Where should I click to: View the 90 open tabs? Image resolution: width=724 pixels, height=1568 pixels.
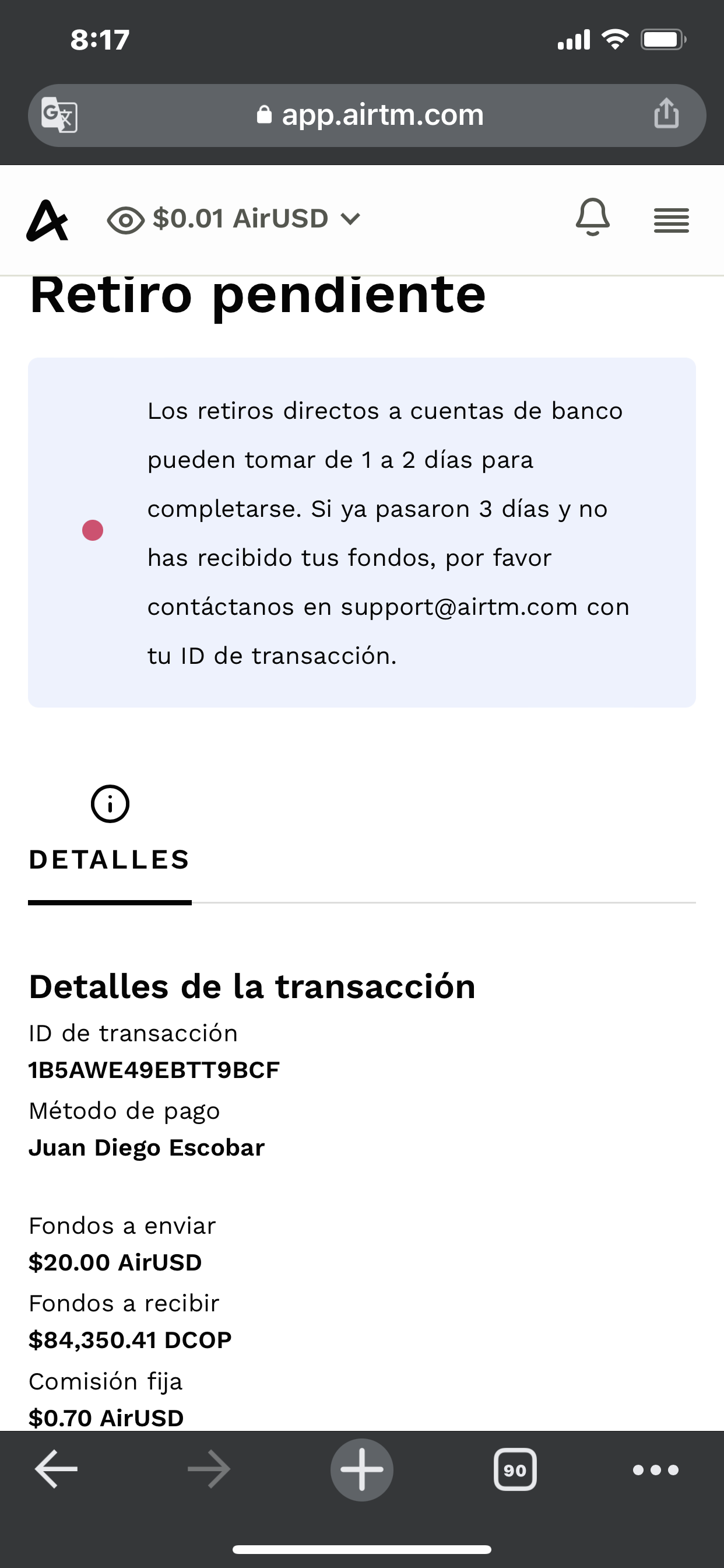(x=515, y=1469)
